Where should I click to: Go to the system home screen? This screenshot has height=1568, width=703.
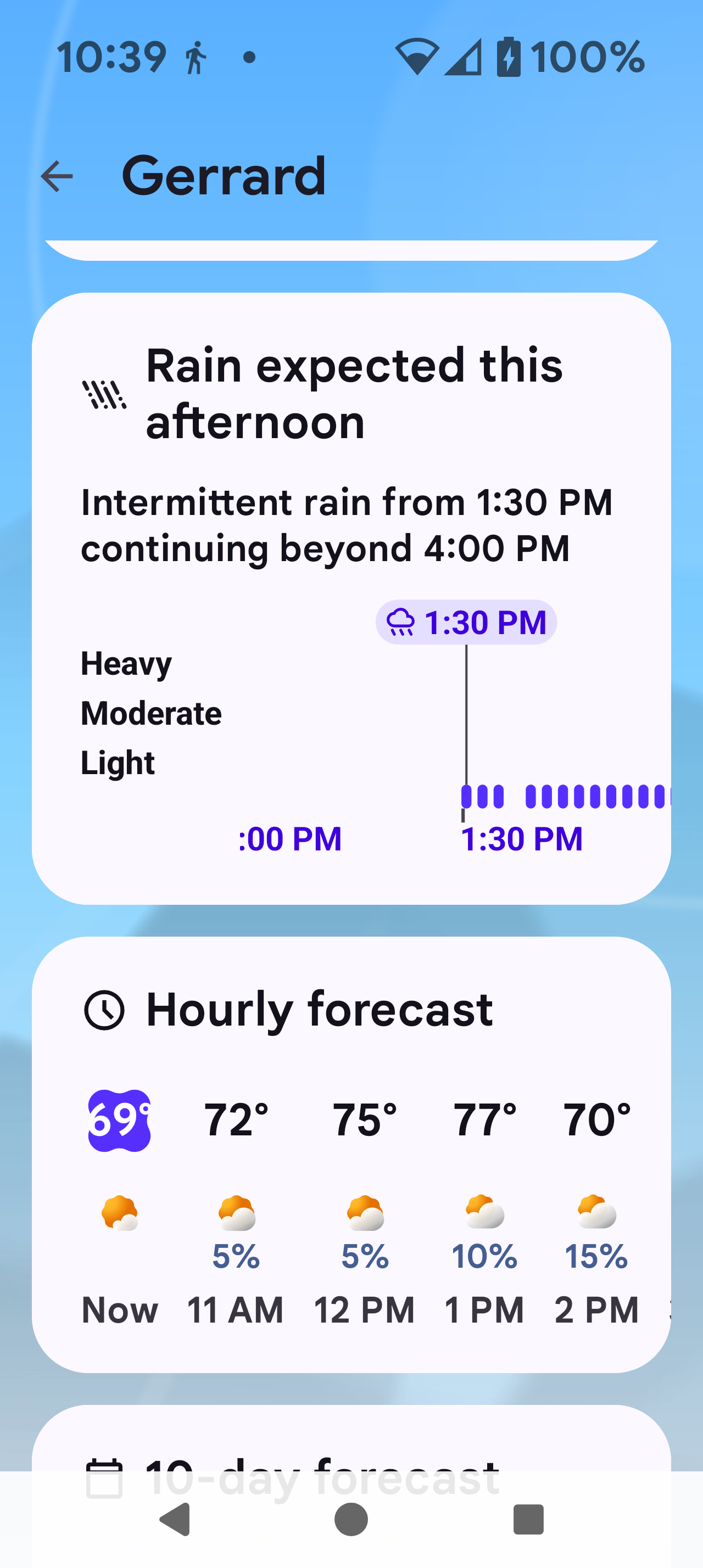(x=351, y=1519)
